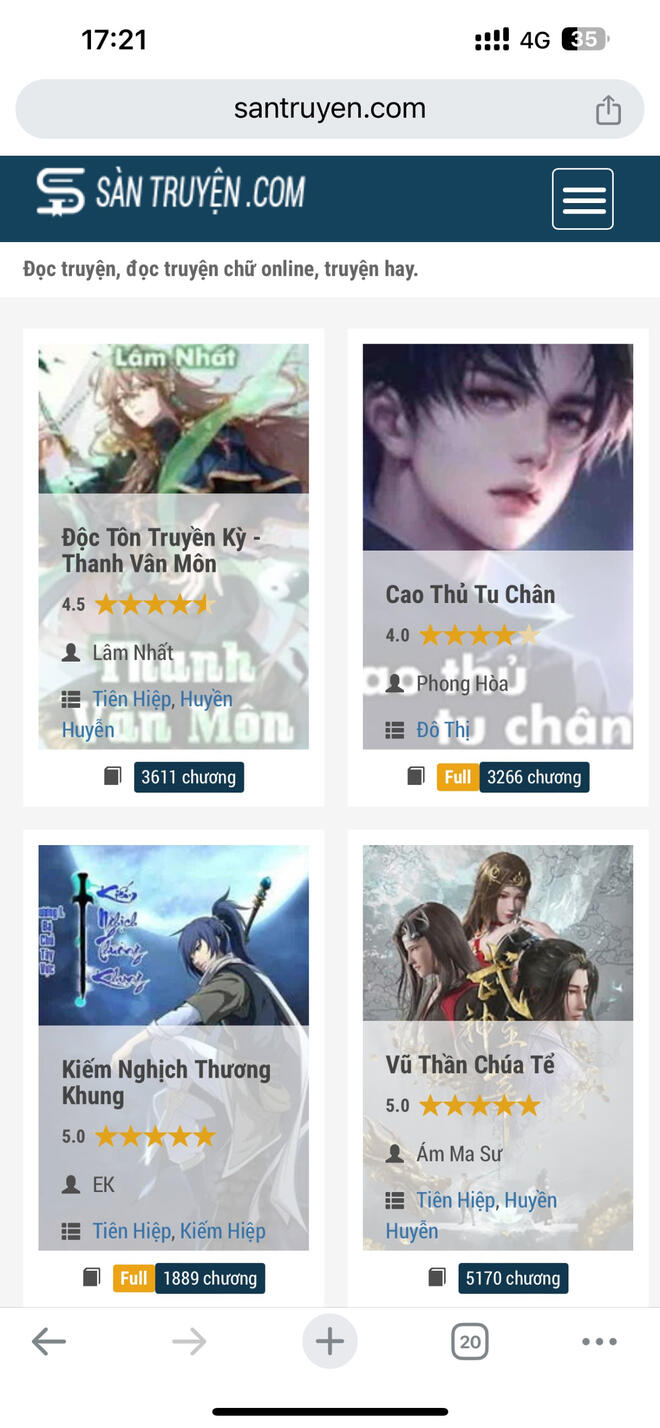Open the Cao Thủ Tu Chân story card

point(470,594)
